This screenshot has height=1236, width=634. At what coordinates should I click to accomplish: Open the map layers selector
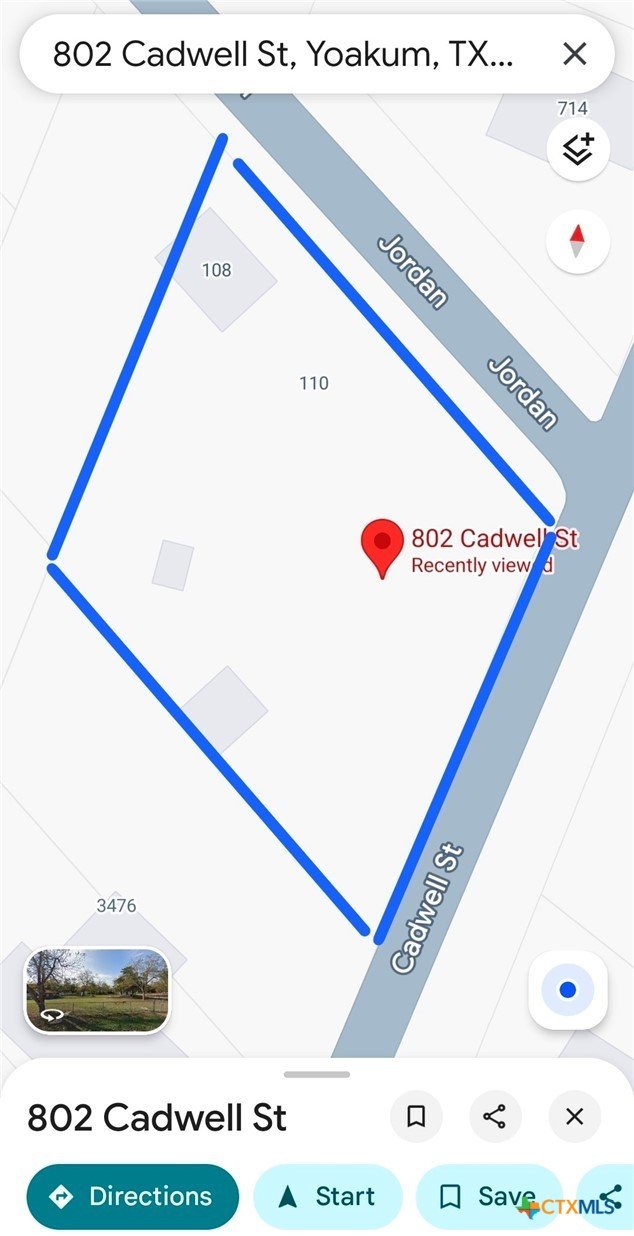(577, 149)
